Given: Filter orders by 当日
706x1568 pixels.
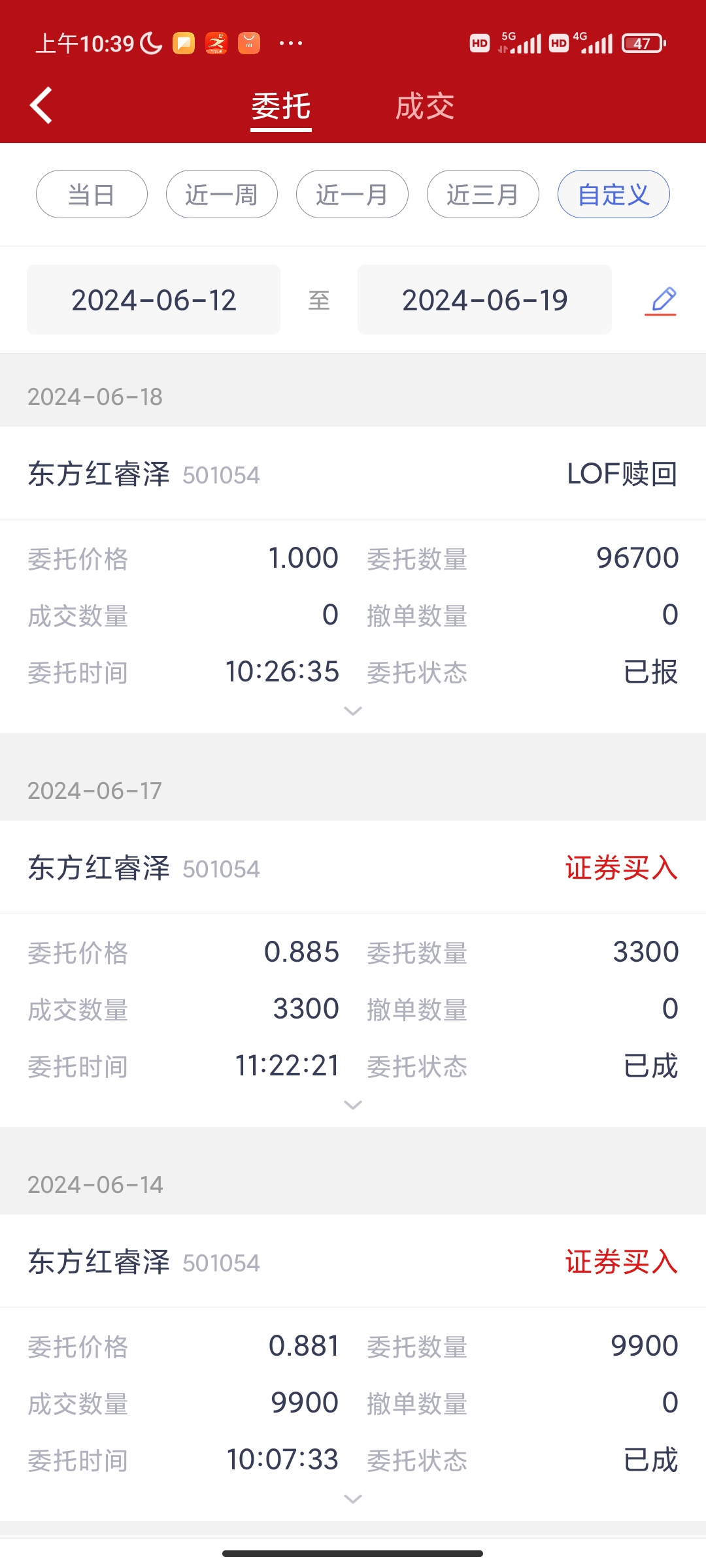Looking at the screenshot, I should pos(92,195).
